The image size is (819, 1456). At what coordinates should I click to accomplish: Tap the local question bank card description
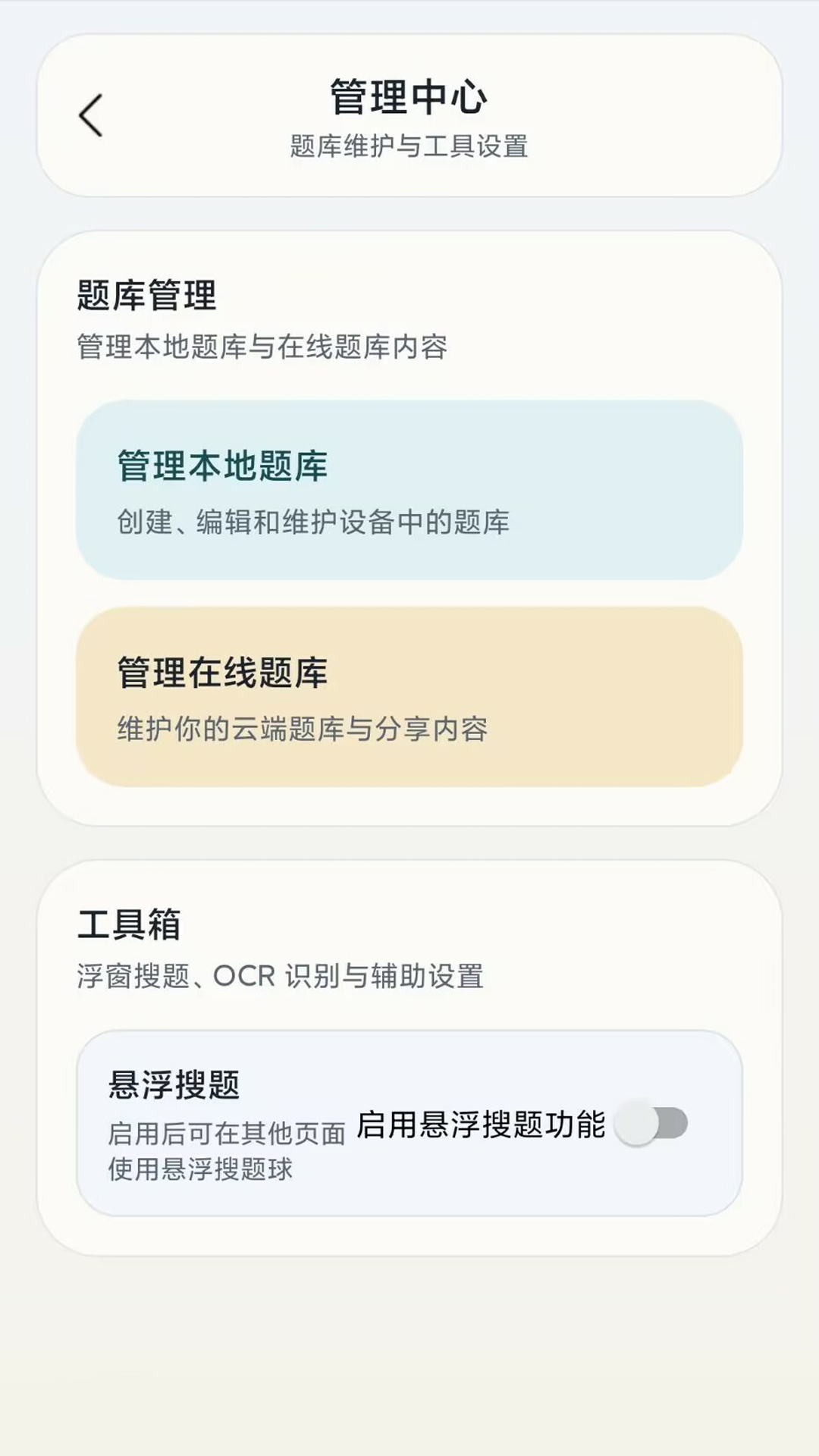(313, 520)
